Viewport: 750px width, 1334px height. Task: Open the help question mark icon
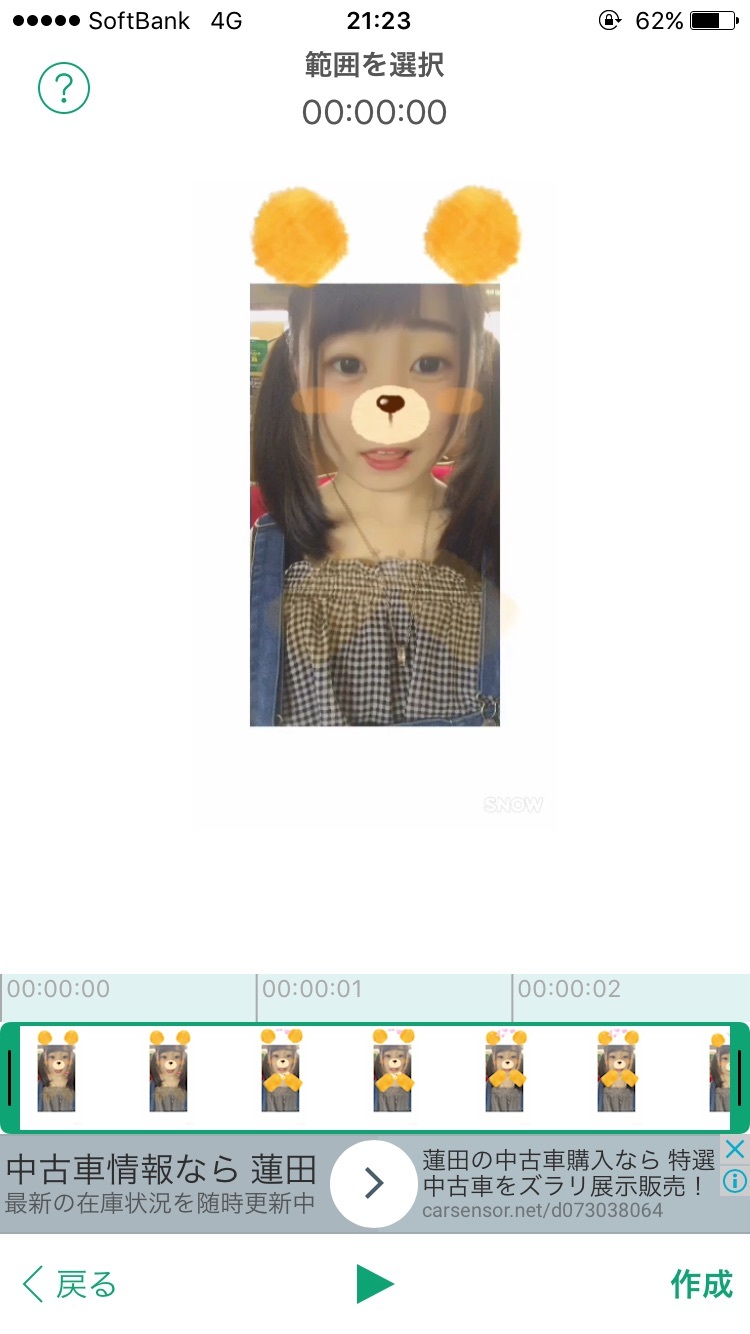point(64,89)
